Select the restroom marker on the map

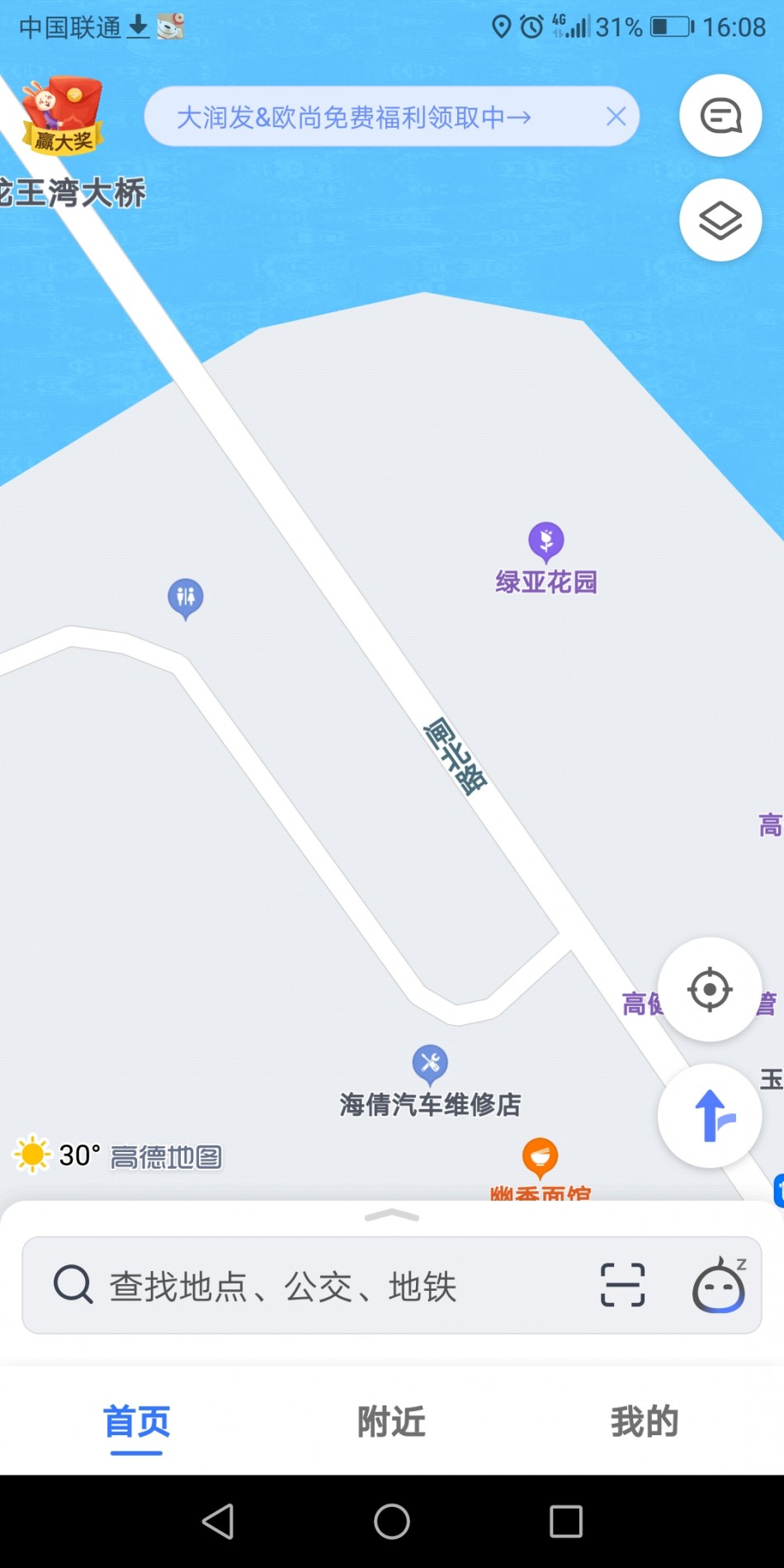(186, 597)
